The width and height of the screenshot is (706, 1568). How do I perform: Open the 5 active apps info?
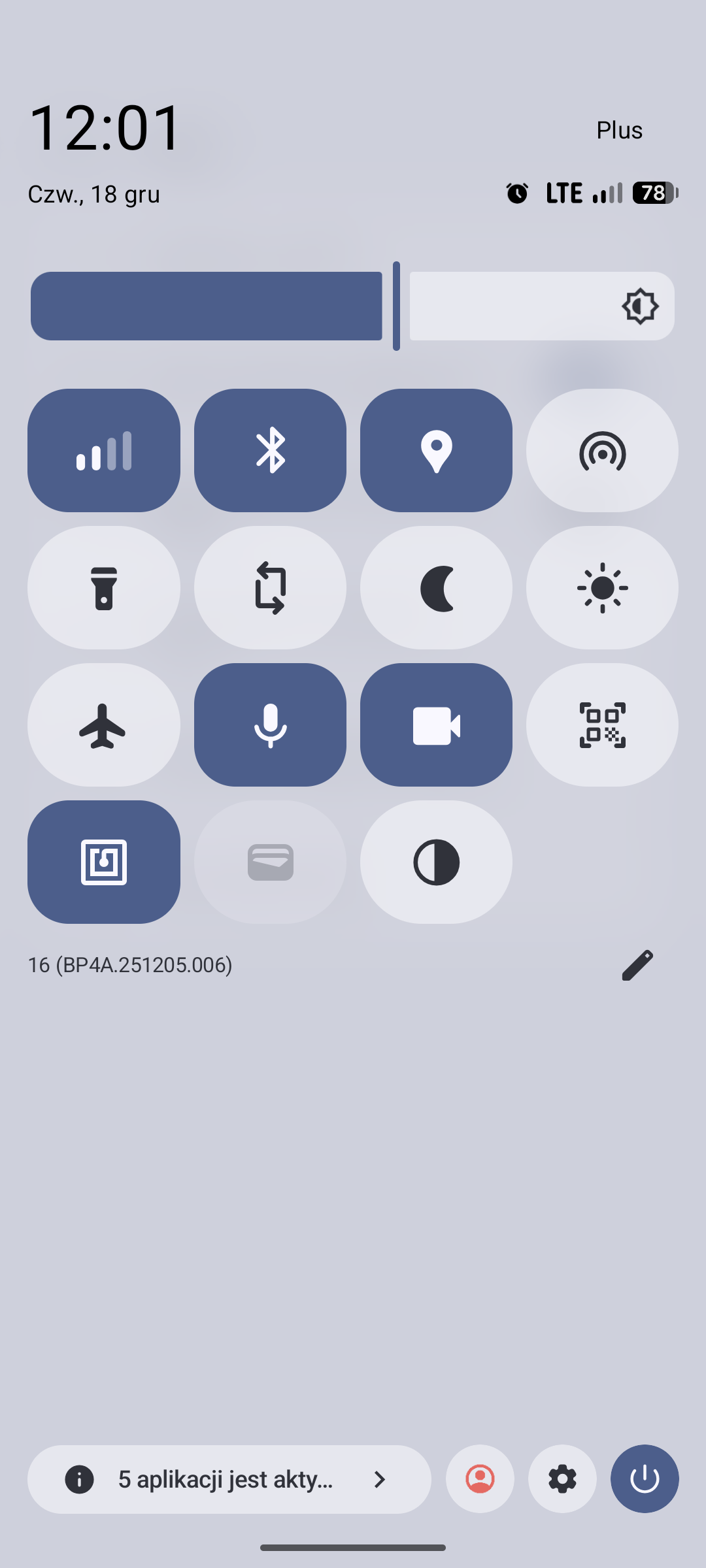tap(229, 1479)
